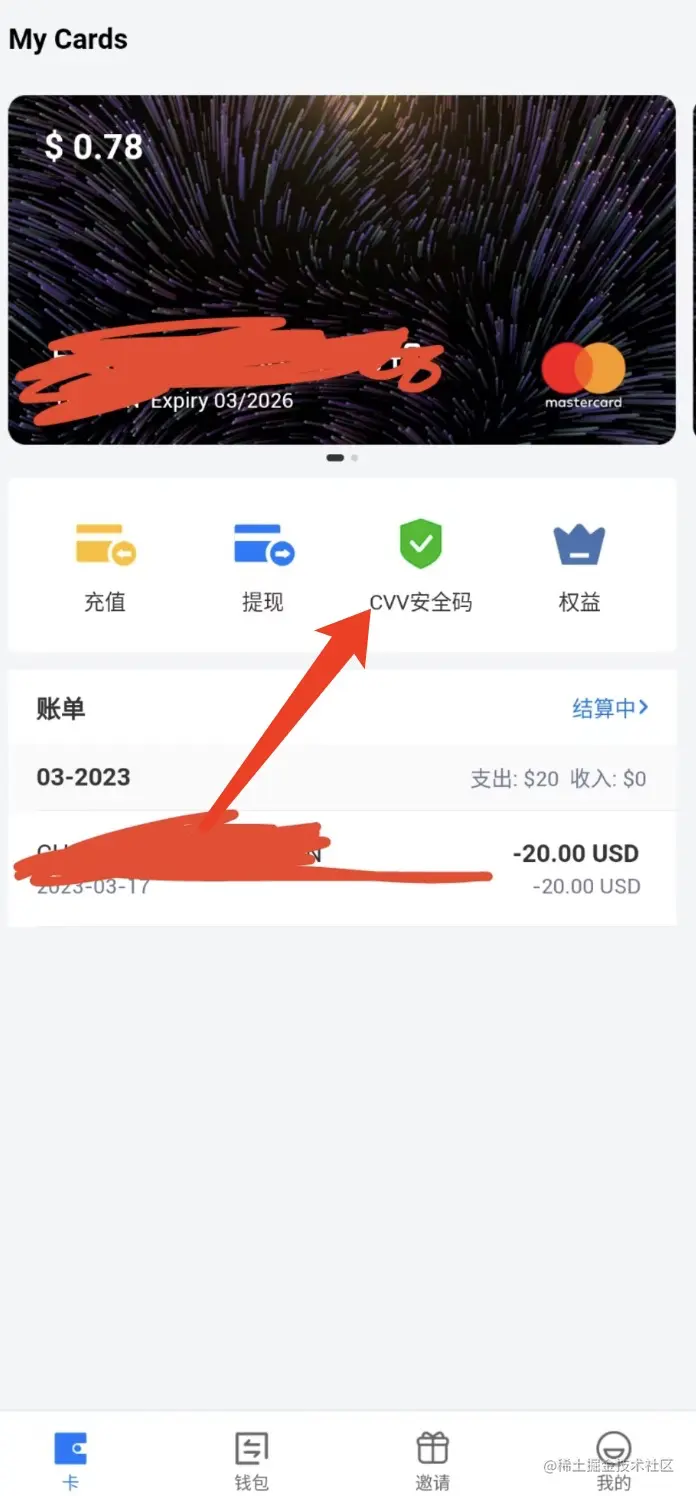This screenshot has width=696, height=1496.
Task: Select the 卡 card tab
Action: click(70, 1460)
